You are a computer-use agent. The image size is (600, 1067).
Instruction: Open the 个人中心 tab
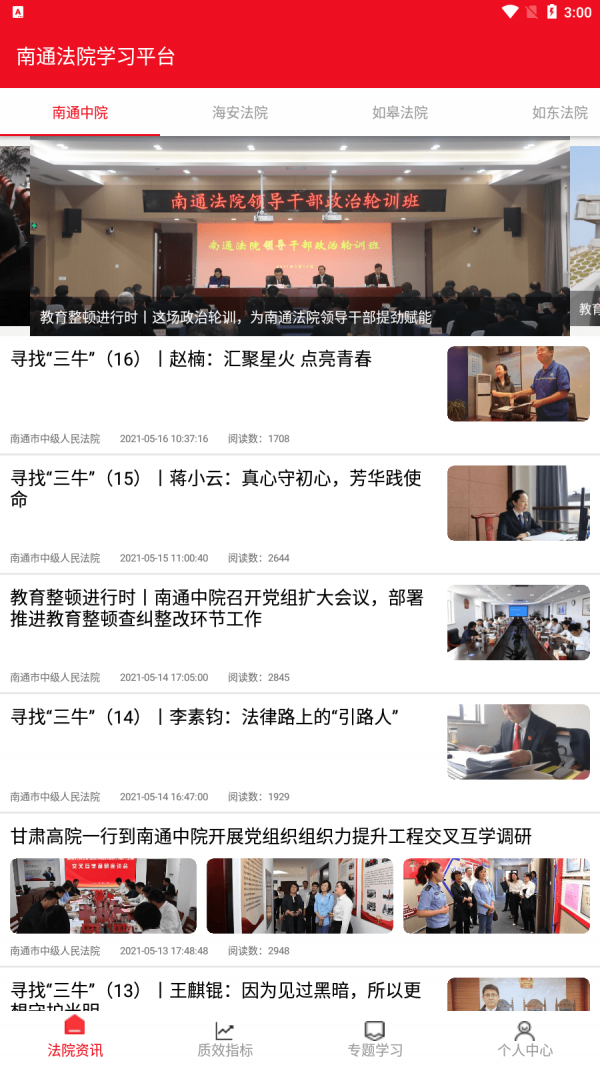[525, 1039]
